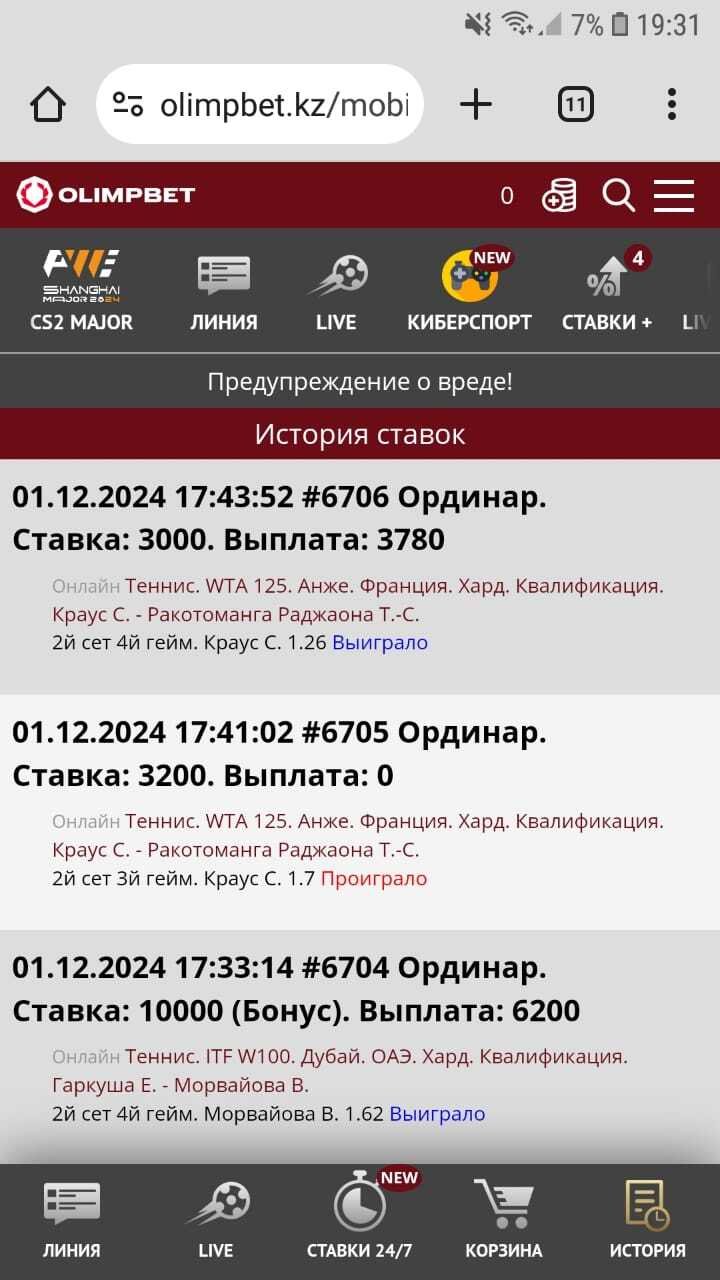
Task: Open the Предупреждение о вреде notice
Action: (360, 381)
